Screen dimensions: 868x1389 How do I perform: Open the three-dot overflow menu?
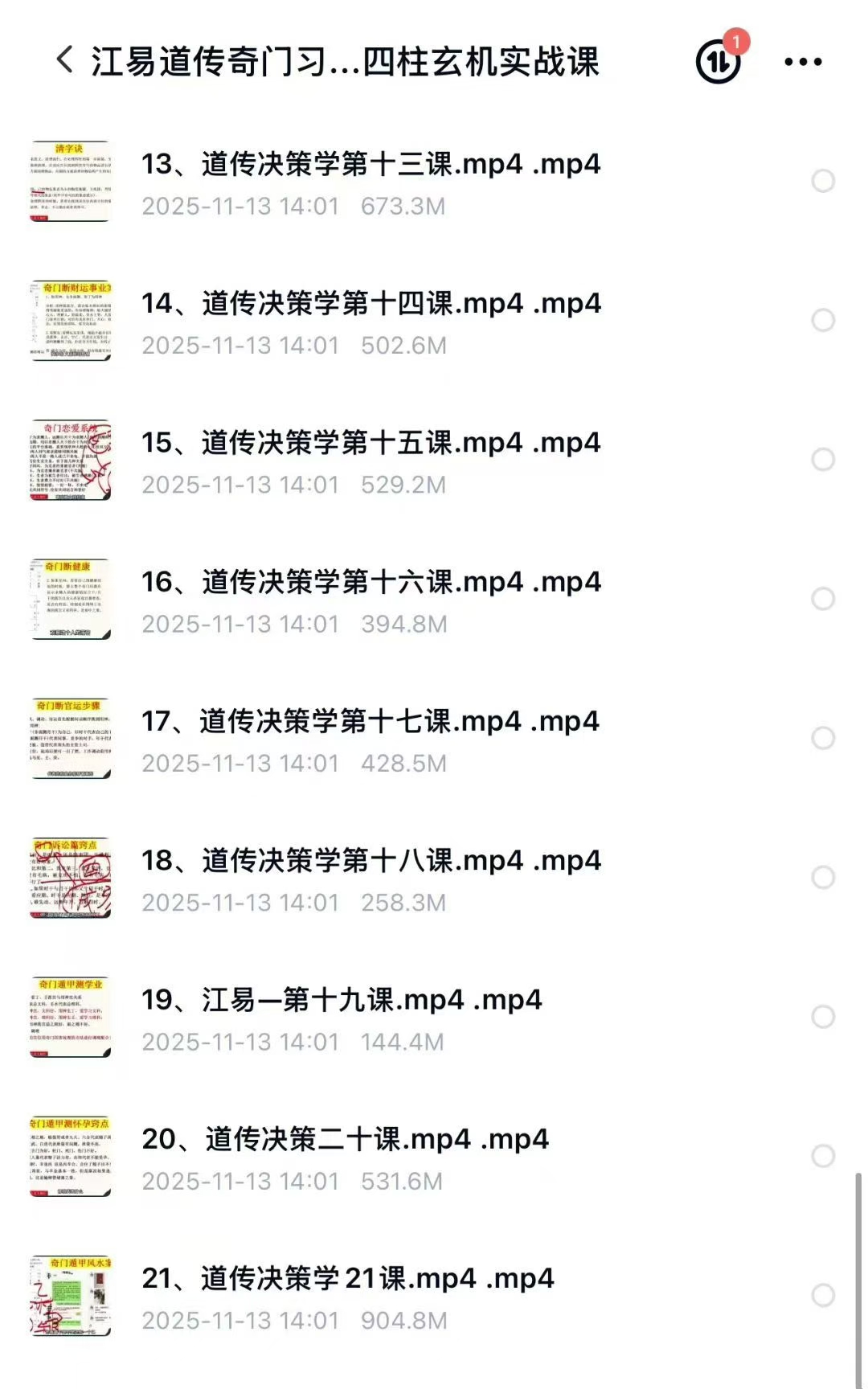(803, 61)
